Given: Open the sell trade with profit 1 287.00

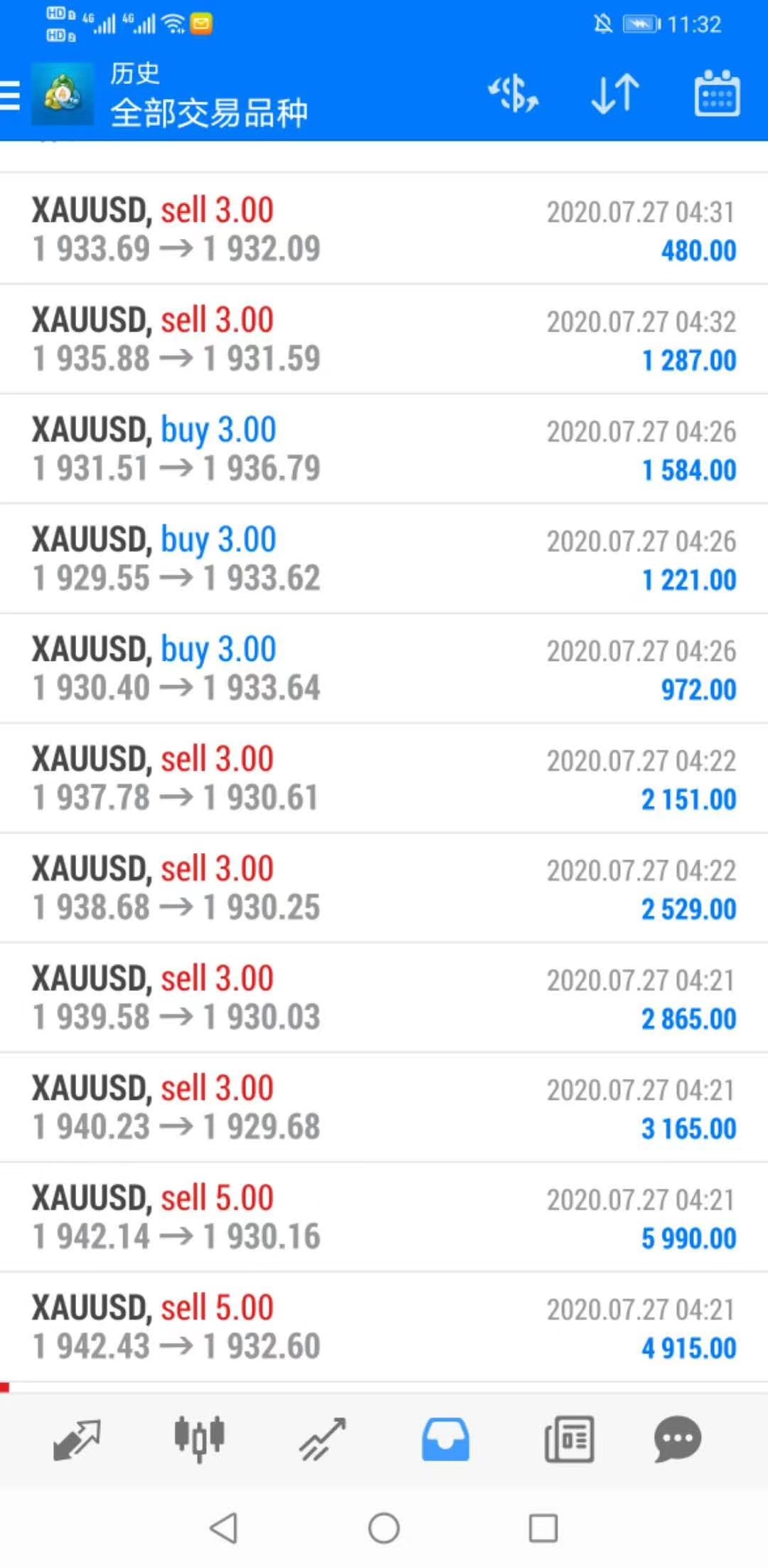Looking at the screenshot, I should click(384, 339).
